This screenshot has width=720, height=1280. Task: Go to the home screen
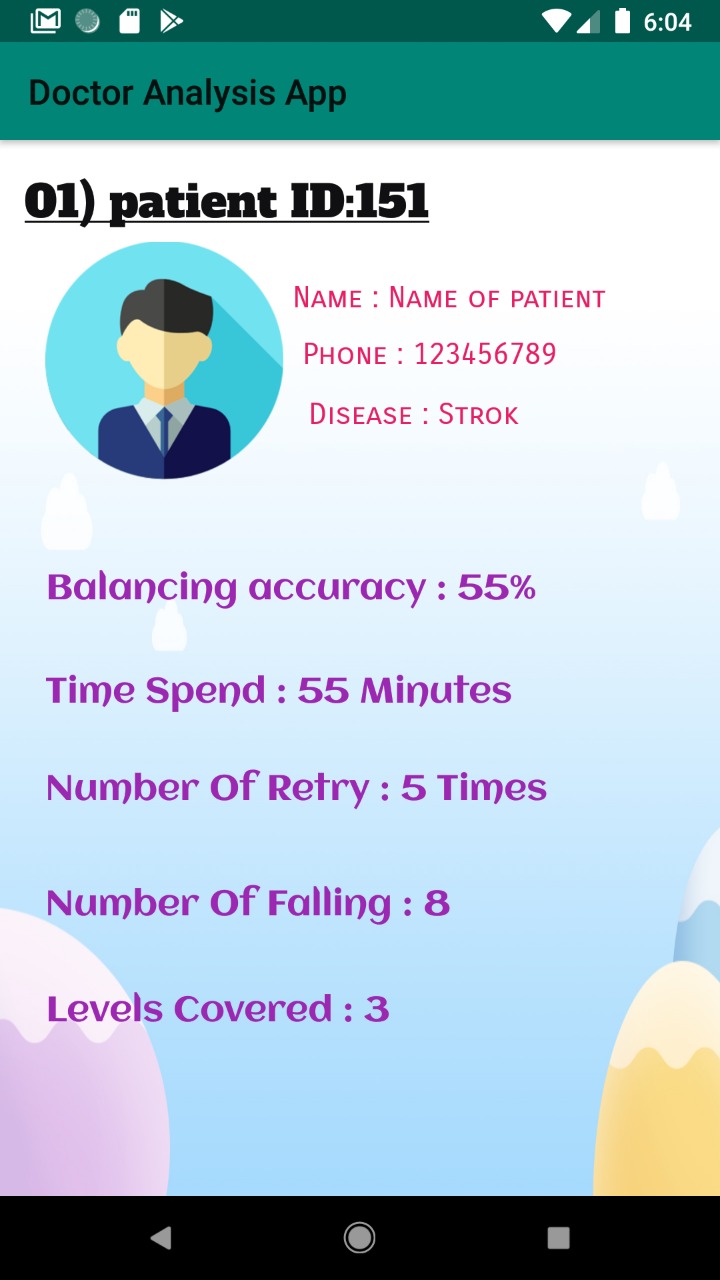coord(359,1238)
